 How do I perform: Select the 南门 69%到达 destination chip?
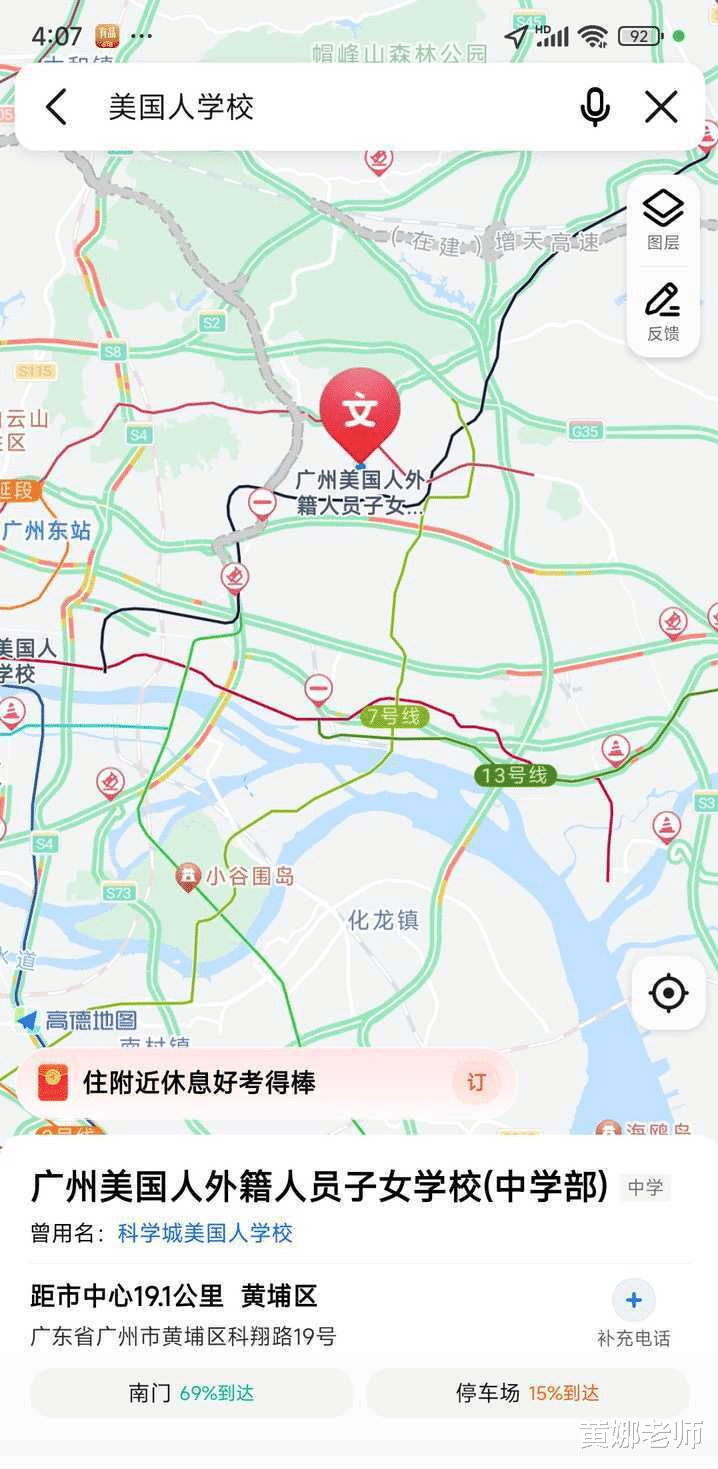point(191,1393)
